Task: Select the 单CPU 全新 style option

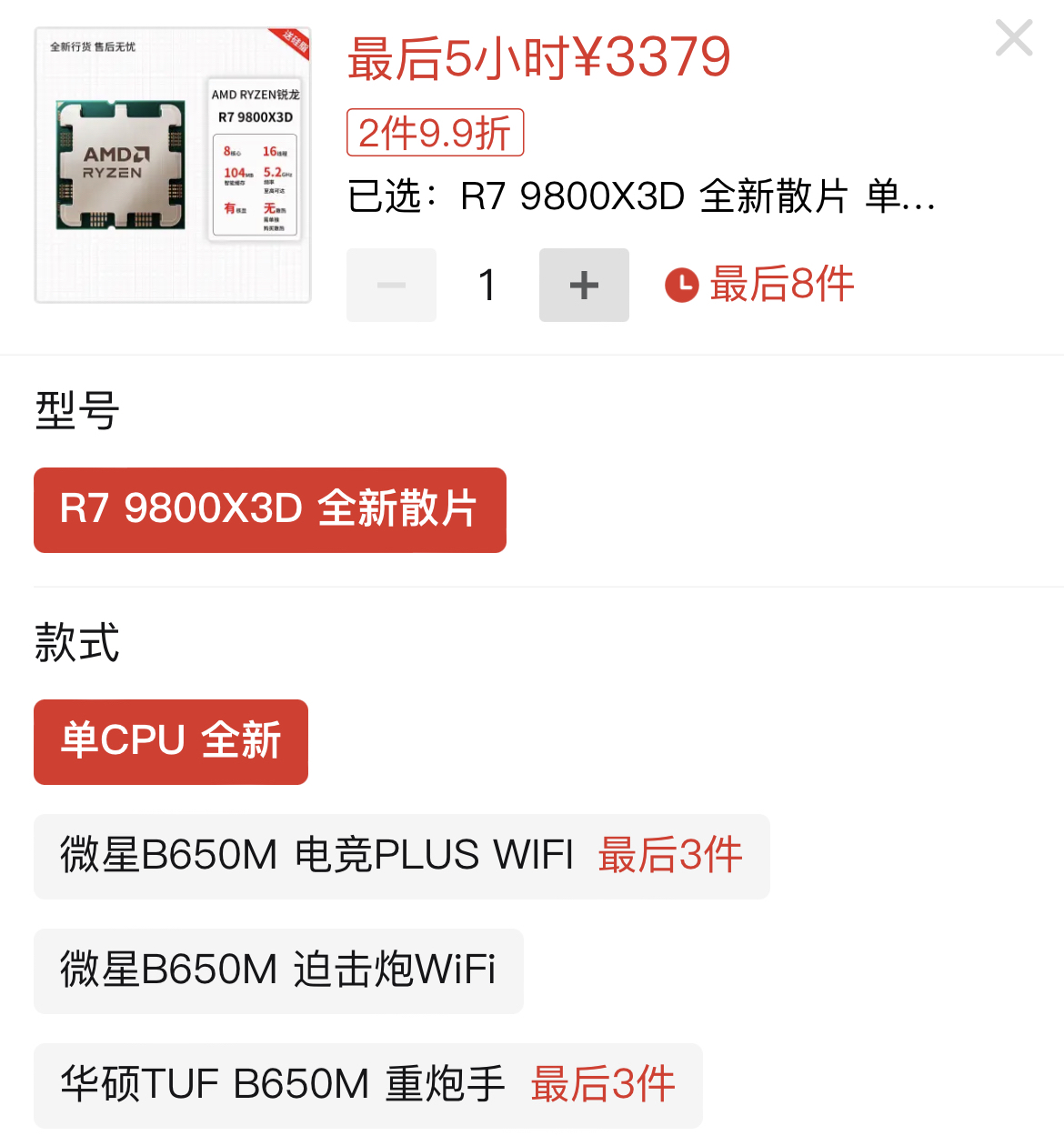Action: click(x=170, y=742)
